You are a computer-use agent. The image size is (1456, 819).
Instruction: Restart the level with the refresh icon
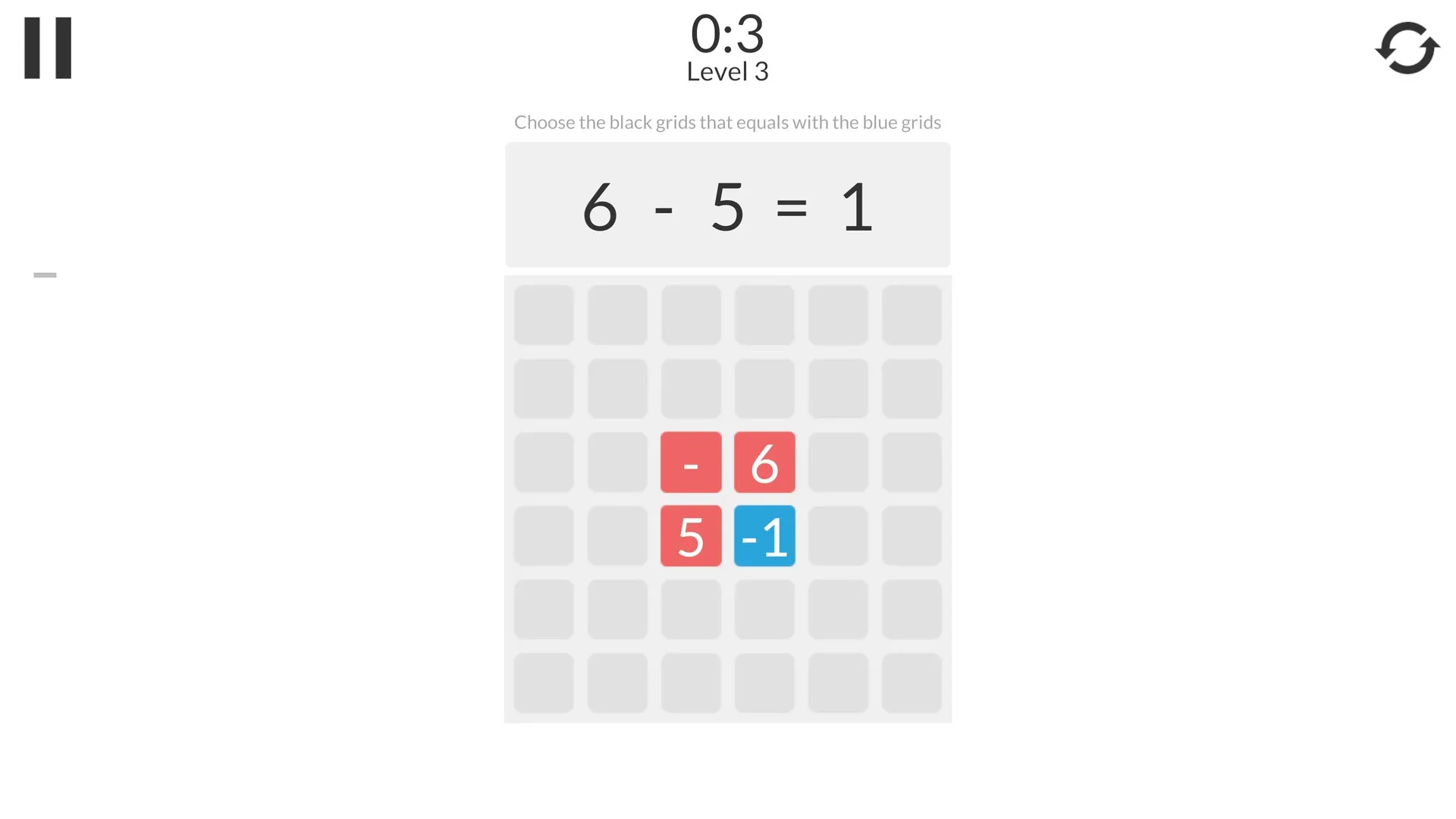[1407, 48]
